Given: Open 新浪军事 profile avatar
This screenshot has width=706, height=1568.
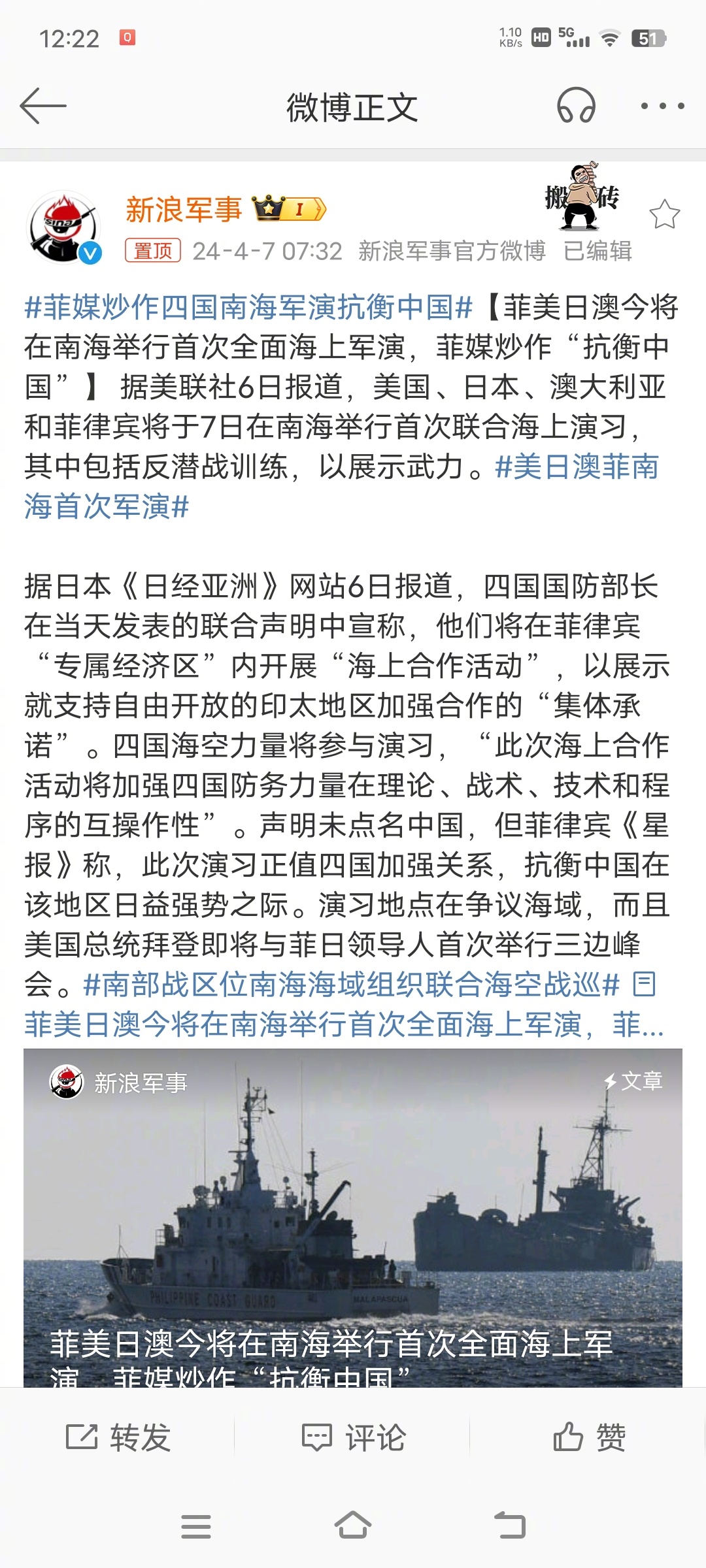Looking at the screenshot, I should pyautogui.click(x=63, y=227).
